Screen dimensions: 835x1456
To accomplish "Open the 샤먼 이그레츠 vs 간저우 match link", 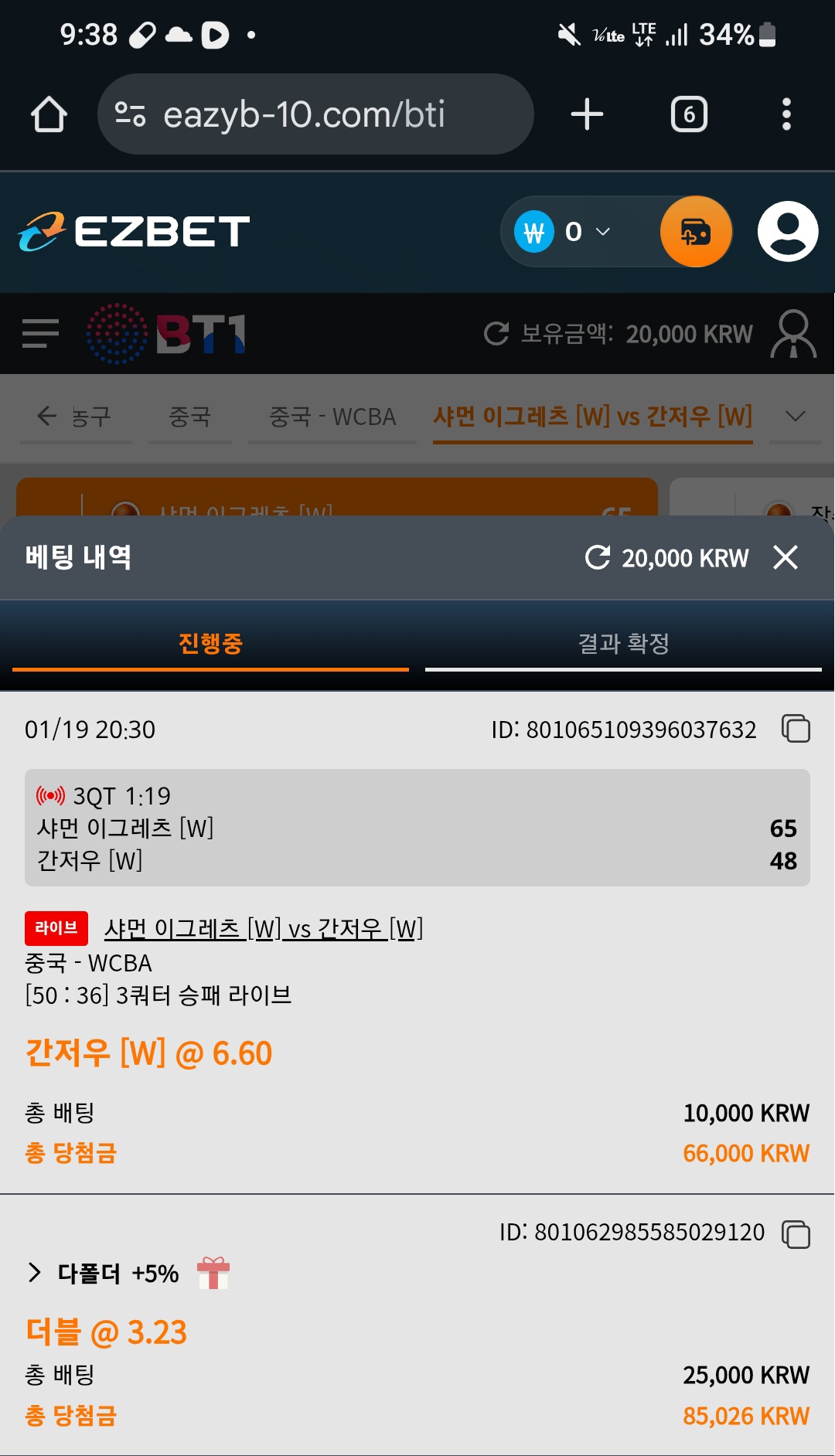I will pos(264,928).
